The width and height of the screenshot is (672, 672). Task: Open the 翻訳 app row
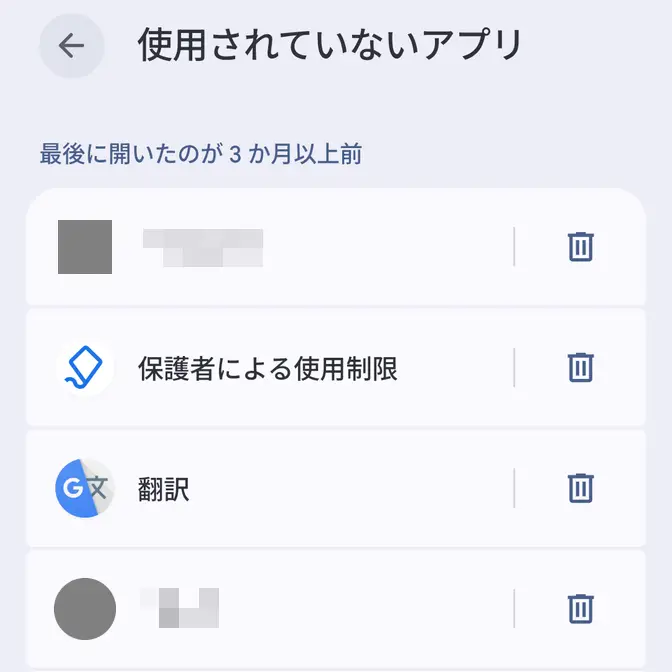(x=268, y=489)
